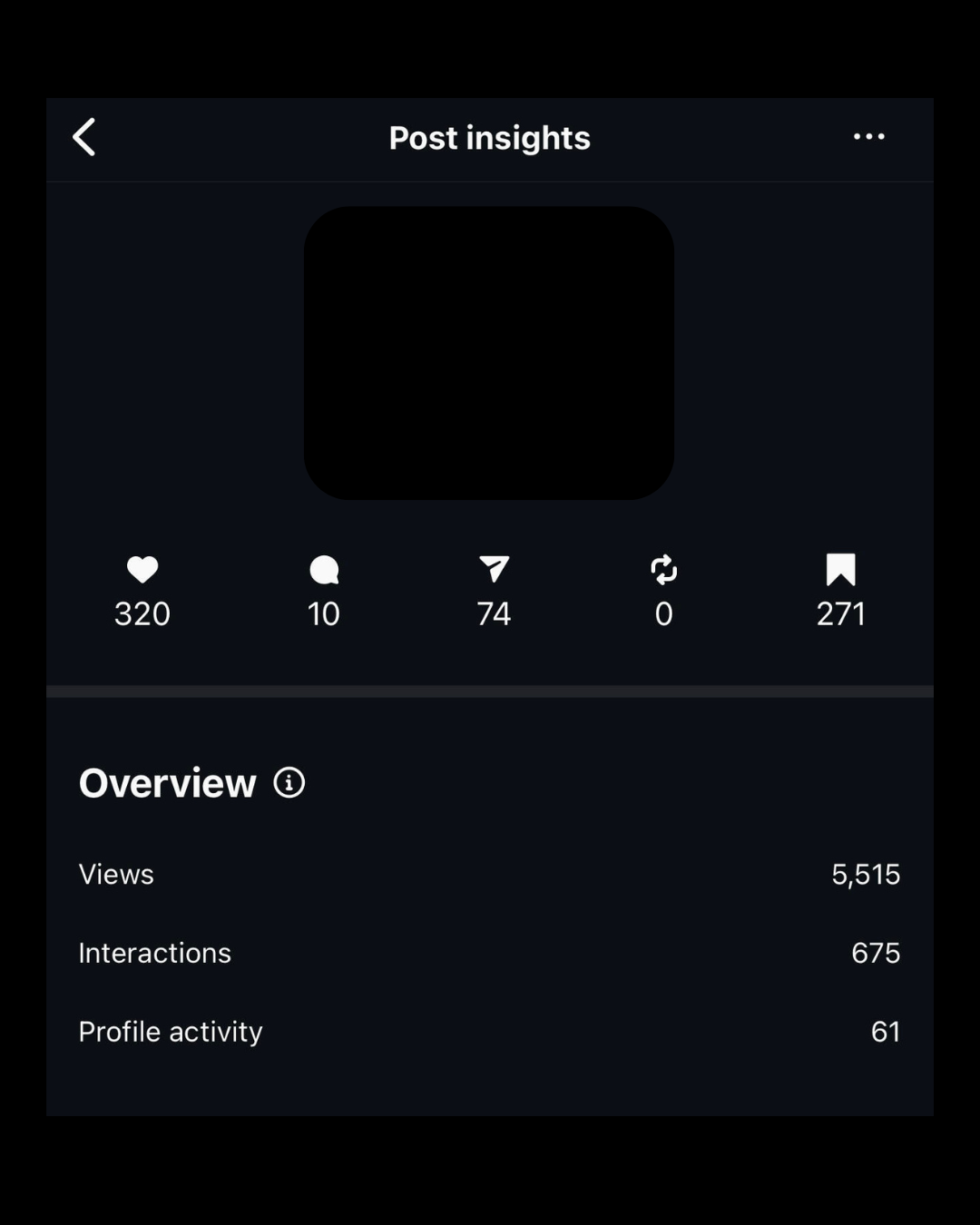Select the 320 likes count
This screenshot has height=1225, width=980.
click(x=142, y=613)
